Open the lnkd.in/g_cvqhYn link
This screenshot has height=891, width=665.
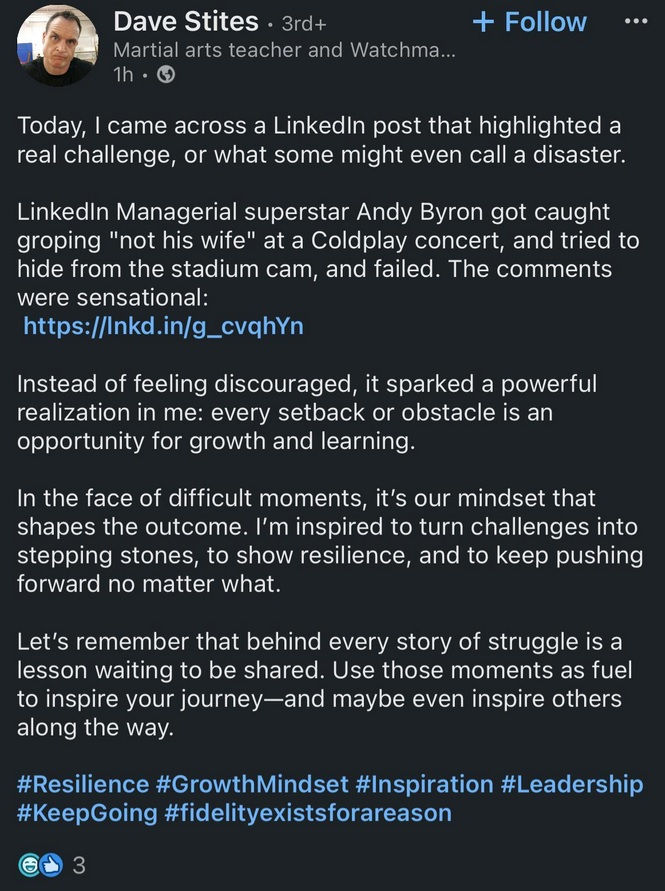[163, 326]
